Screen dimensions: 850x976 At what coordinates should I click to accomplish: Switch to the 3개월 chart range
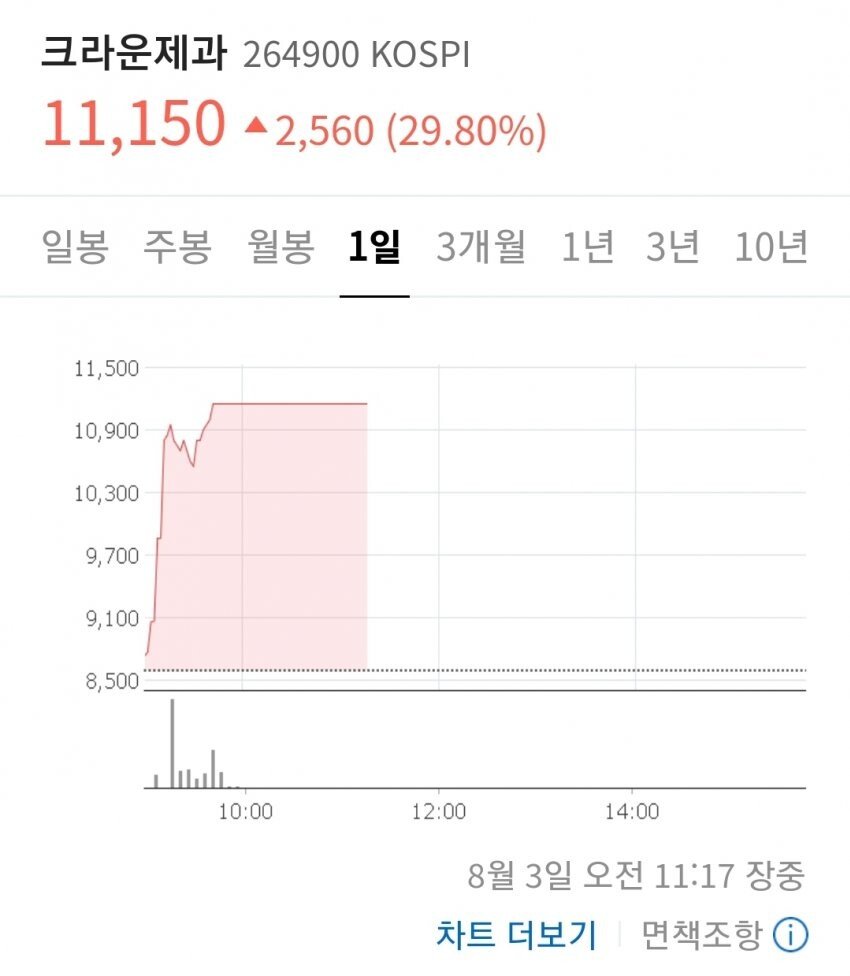[481, 246]
